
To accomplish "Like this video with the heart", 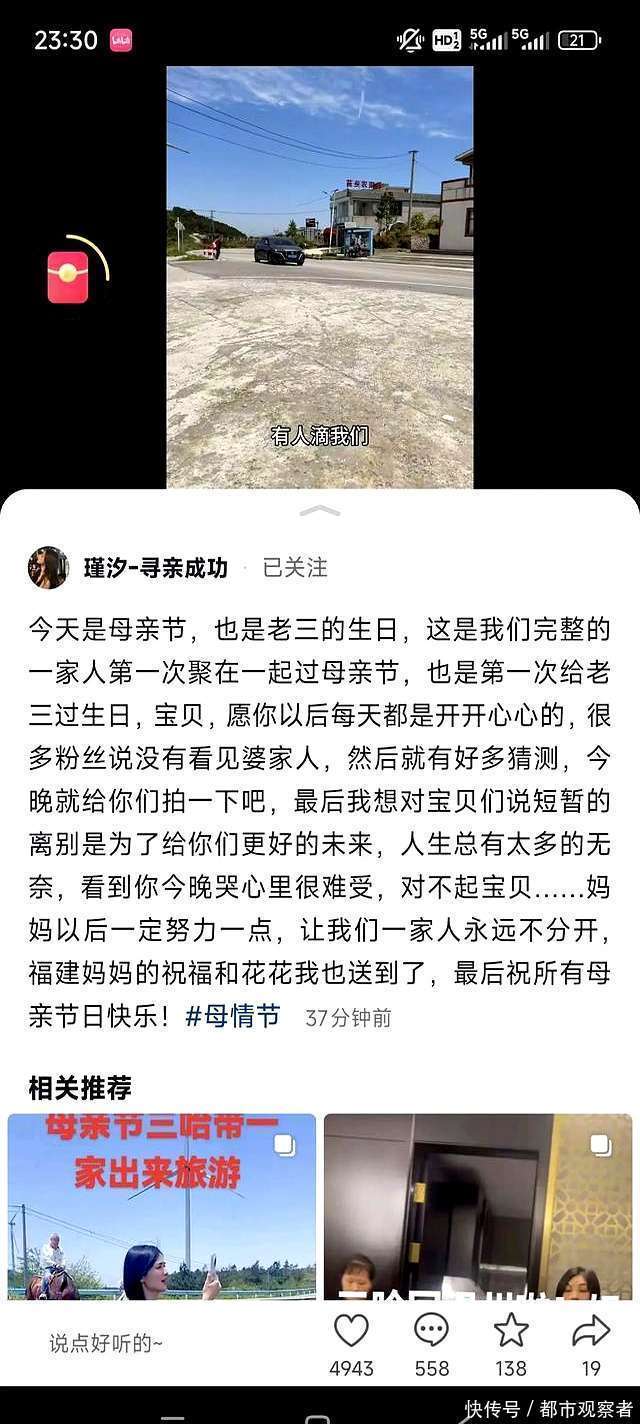I will (351, 1331).
